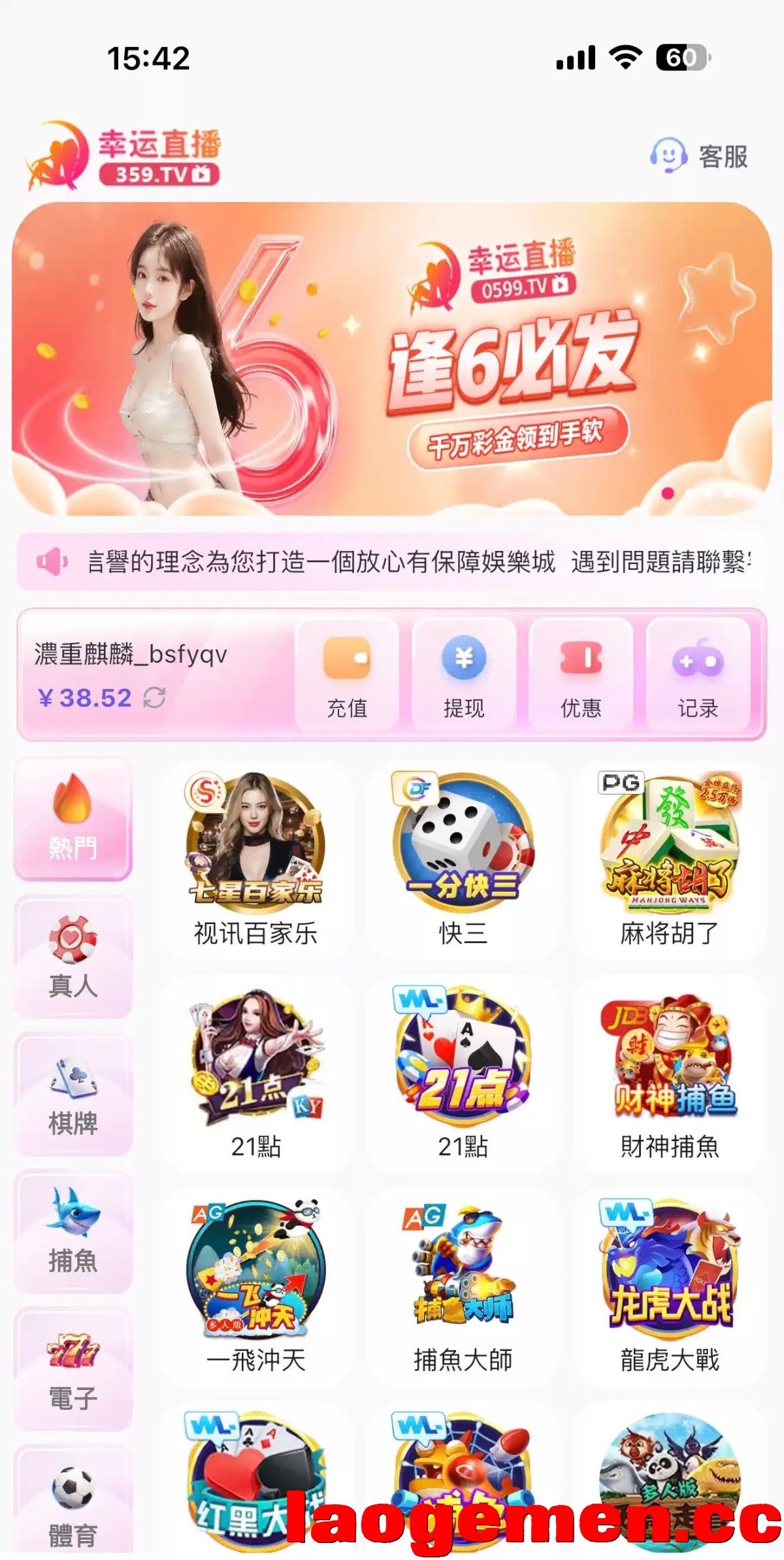This screenshot has width=784, height=1560.
Task: Switch to the 棋牌 category
Action: coord(73,1094)
